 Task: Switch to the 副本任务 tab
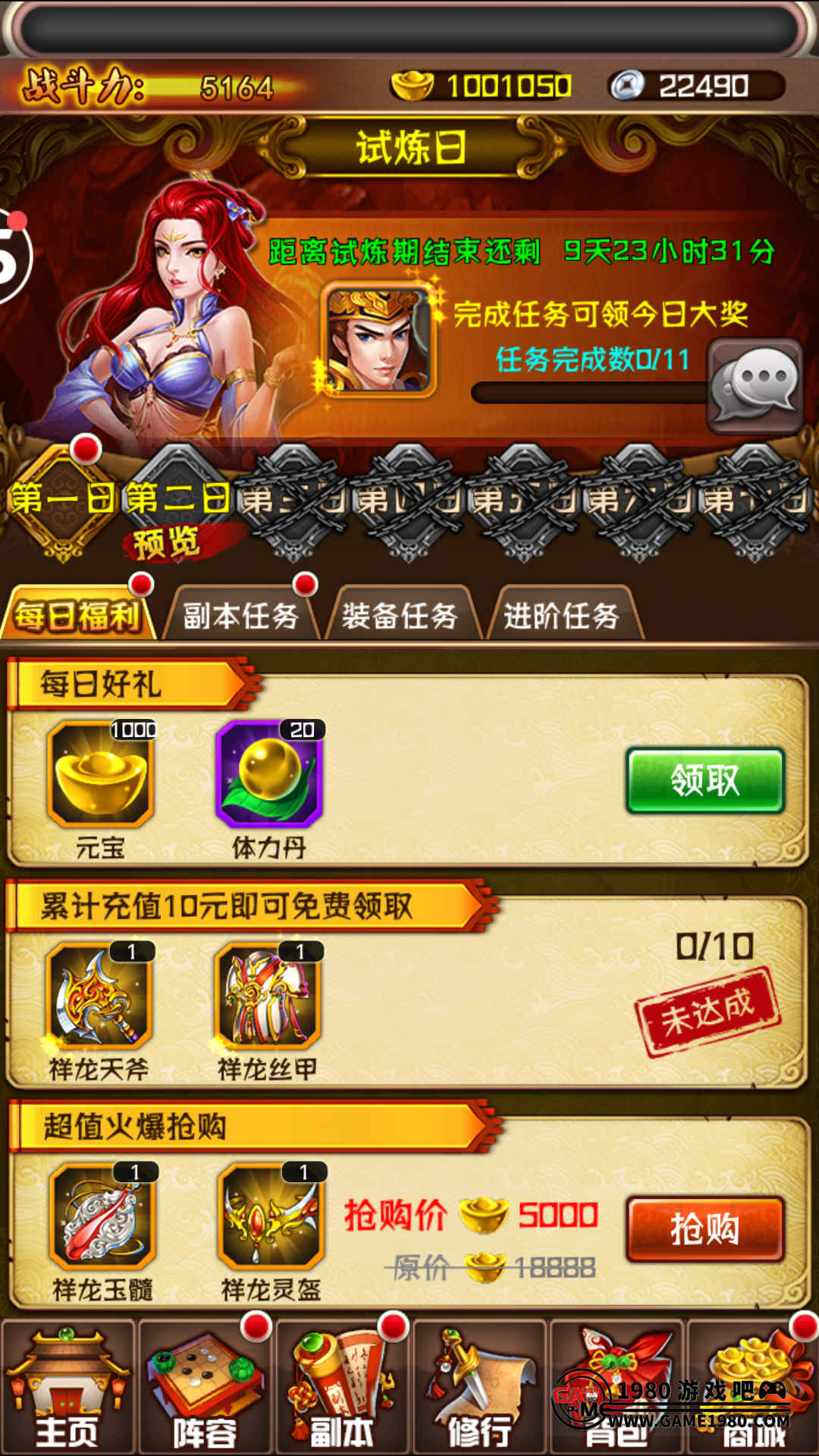tap(241, 615)
